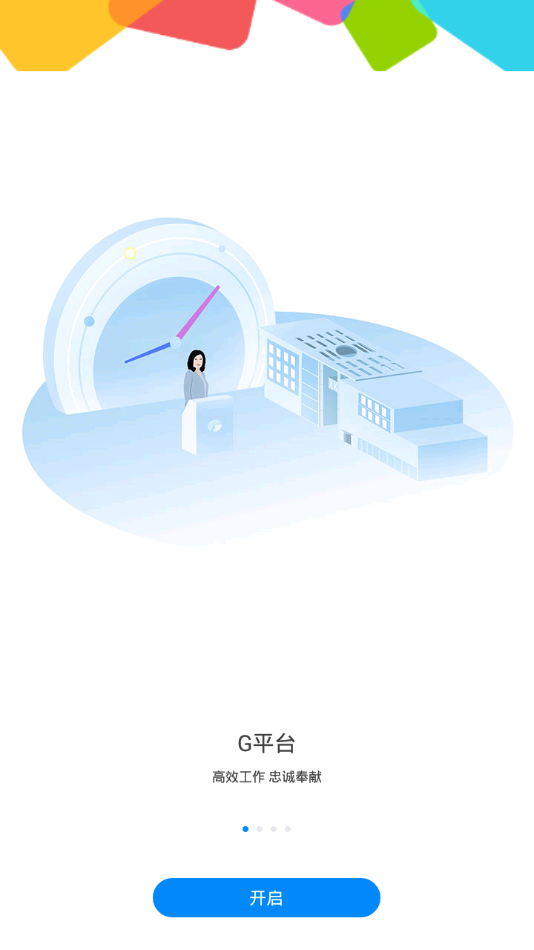534x950 pixels.
Task: Select the last page indicator dot
Action: pos(288,829)
